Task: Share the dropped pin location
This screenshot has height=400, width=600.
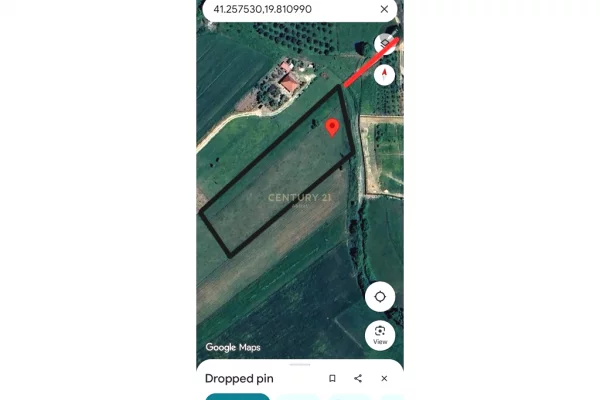Action: 358,379
